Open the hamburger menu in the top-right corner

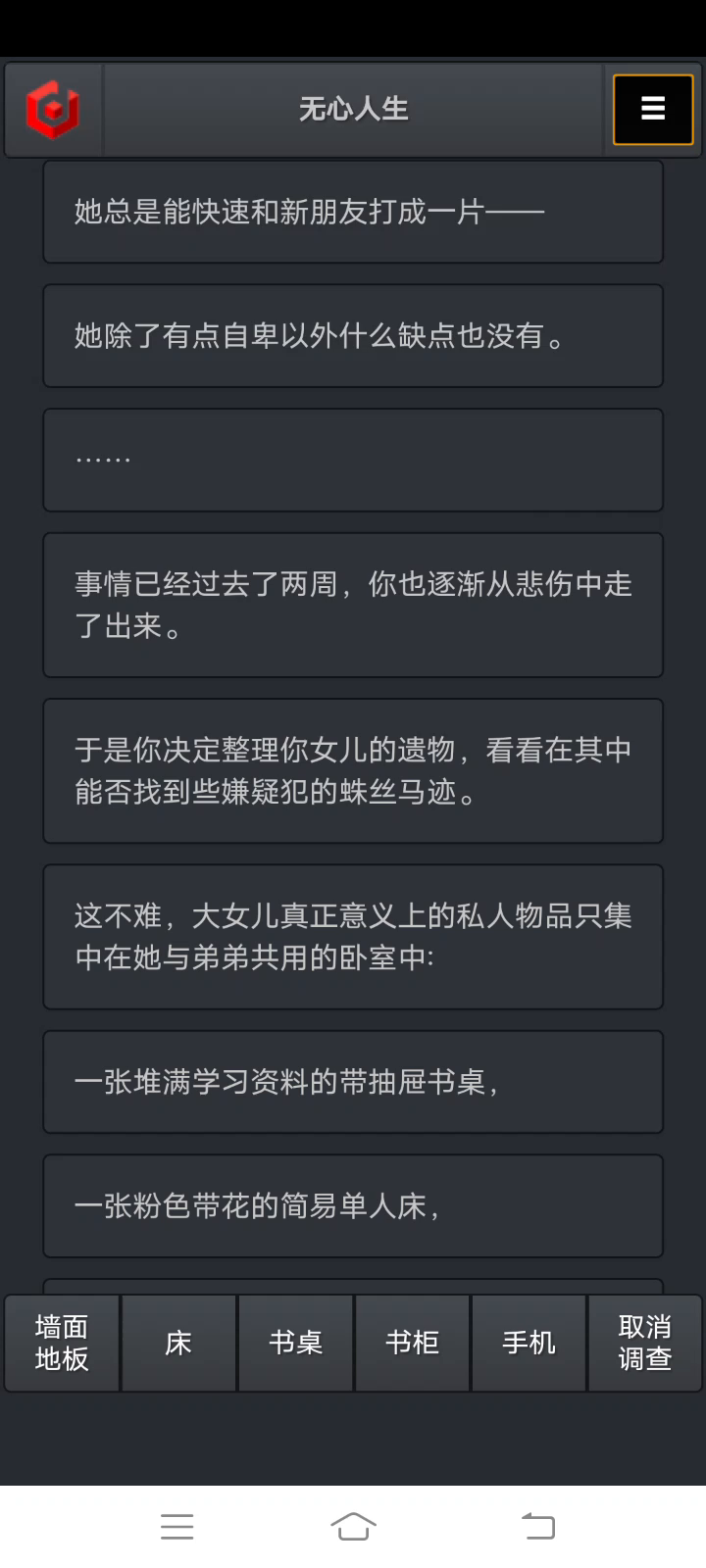[x=652, y=110]
